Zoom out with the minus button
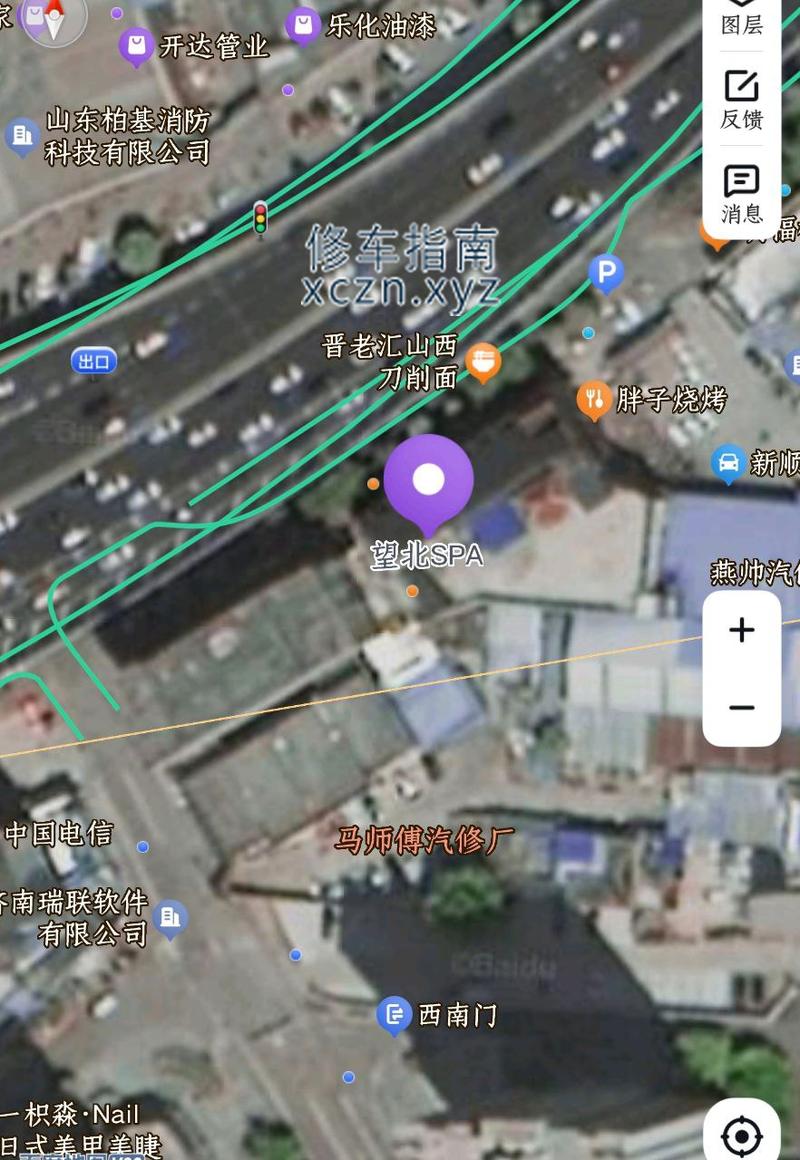 (x=742, y=708)
